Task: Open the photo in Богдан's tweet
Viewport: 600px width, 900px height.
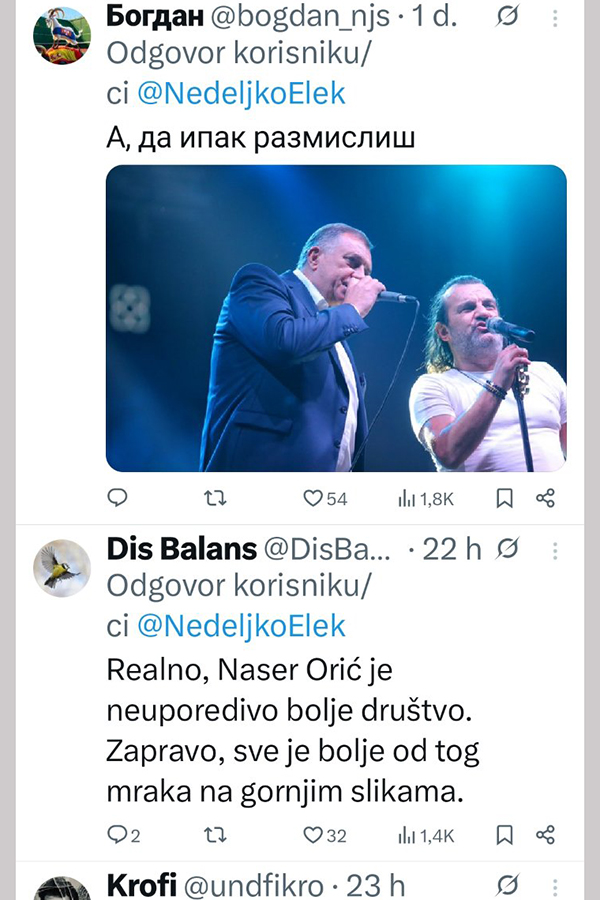Action: pos(336,318)
